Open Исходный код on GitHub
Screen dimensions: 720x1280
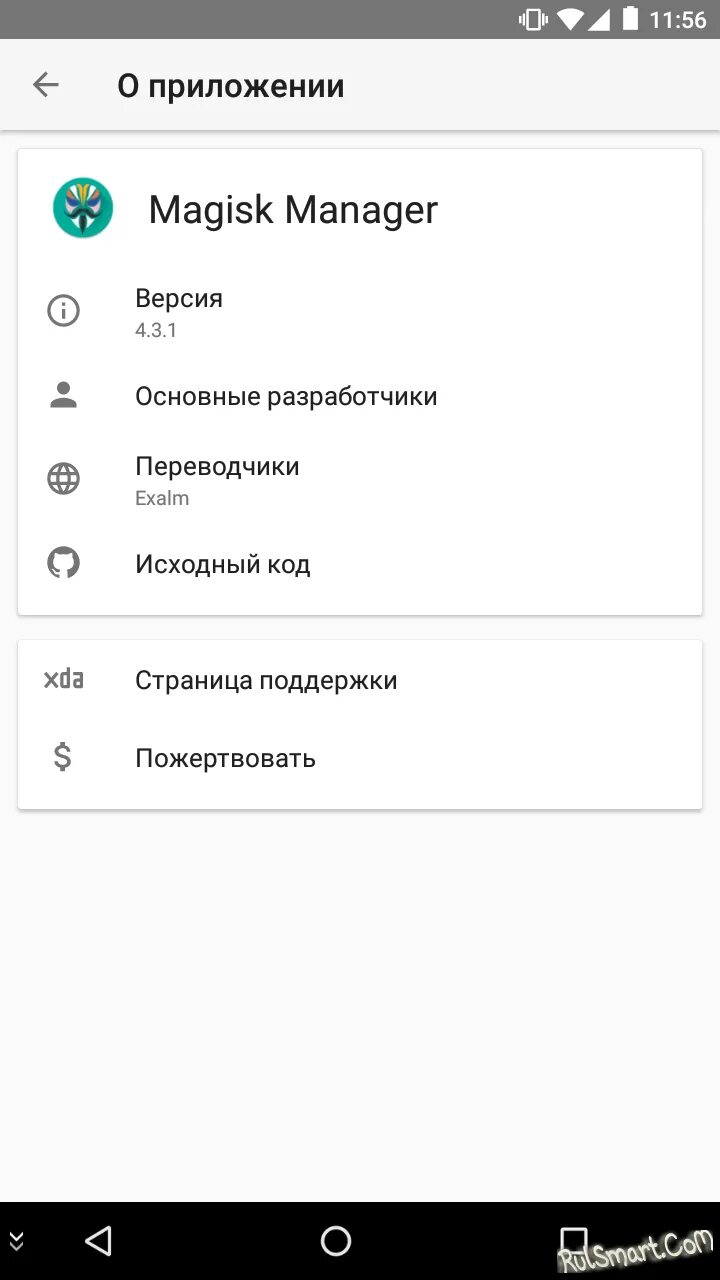(360, 564)
